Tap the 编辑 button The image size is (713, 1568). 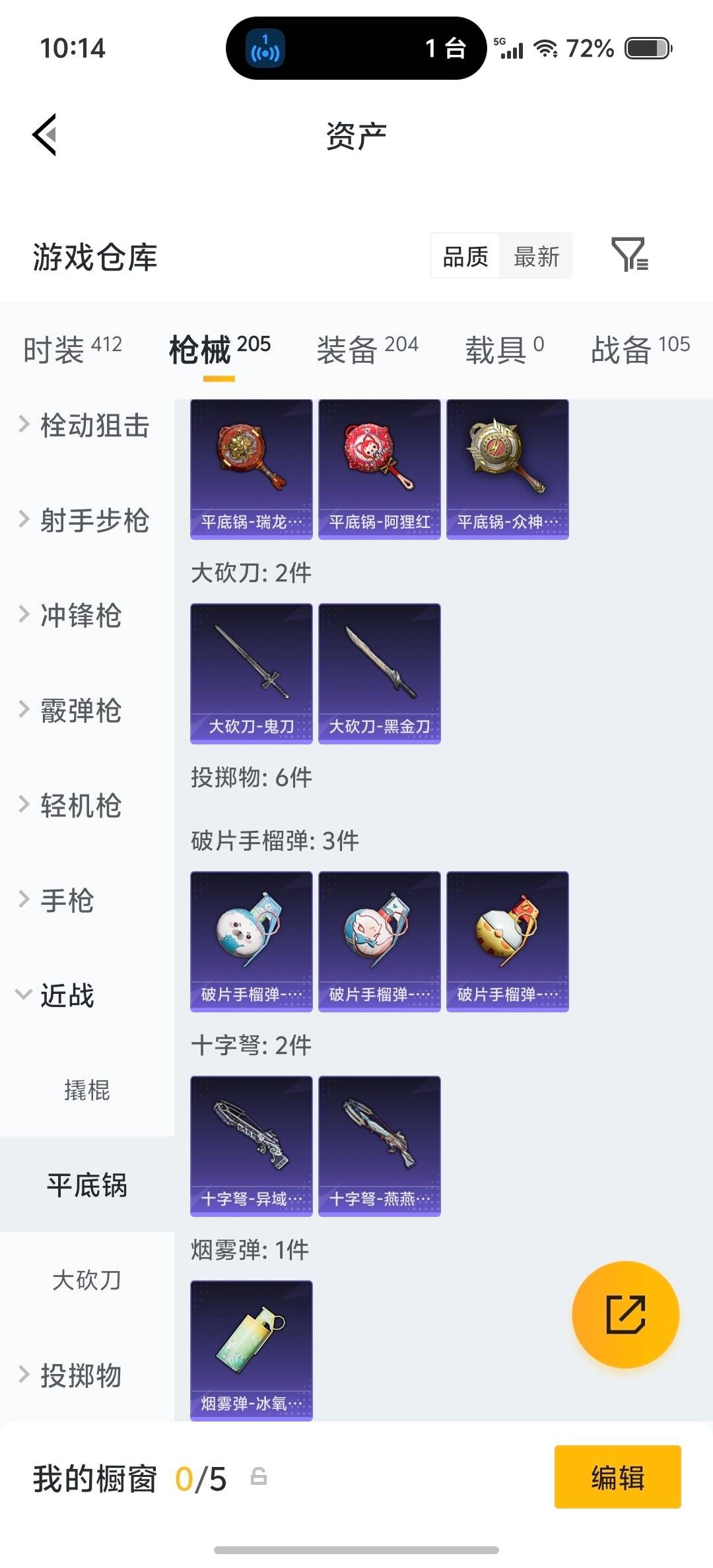[617, 1478]
